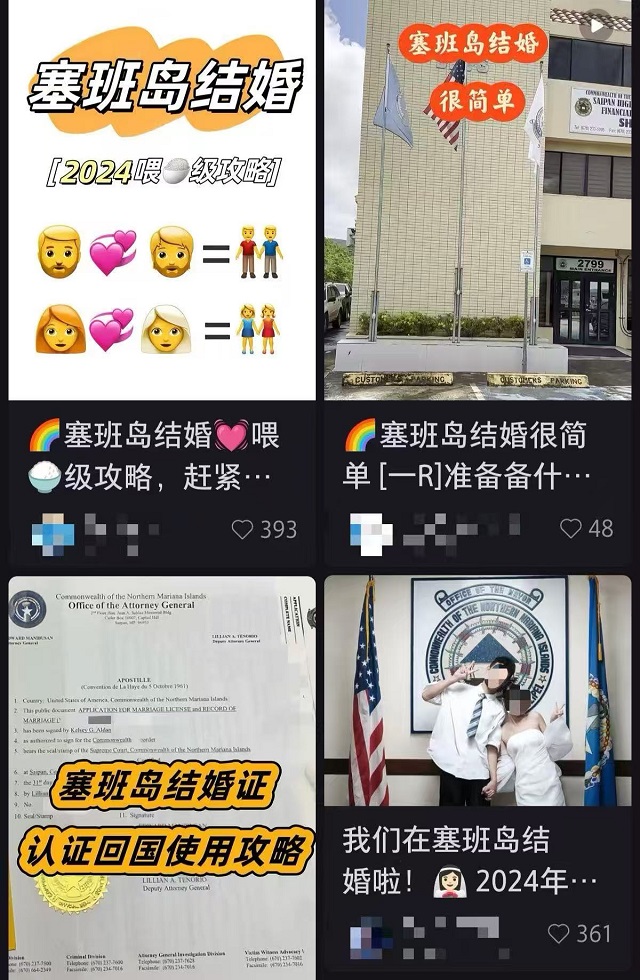The width and height of the screenshot is (640, 980).
Task: Like the post with 48 likes
Action: pos(570,529)
